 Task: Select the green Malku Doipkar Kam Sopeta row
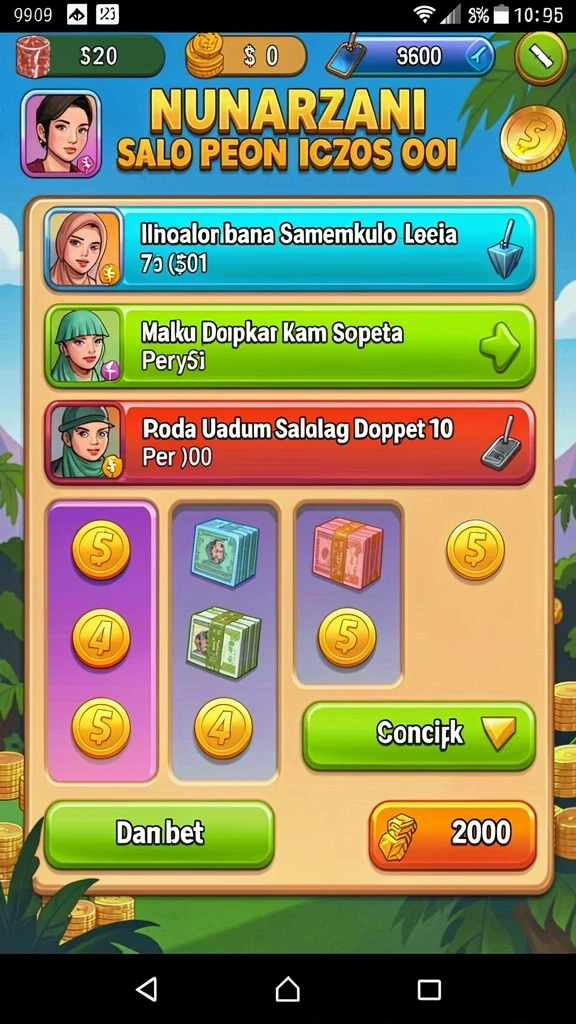tap(290, 346)
